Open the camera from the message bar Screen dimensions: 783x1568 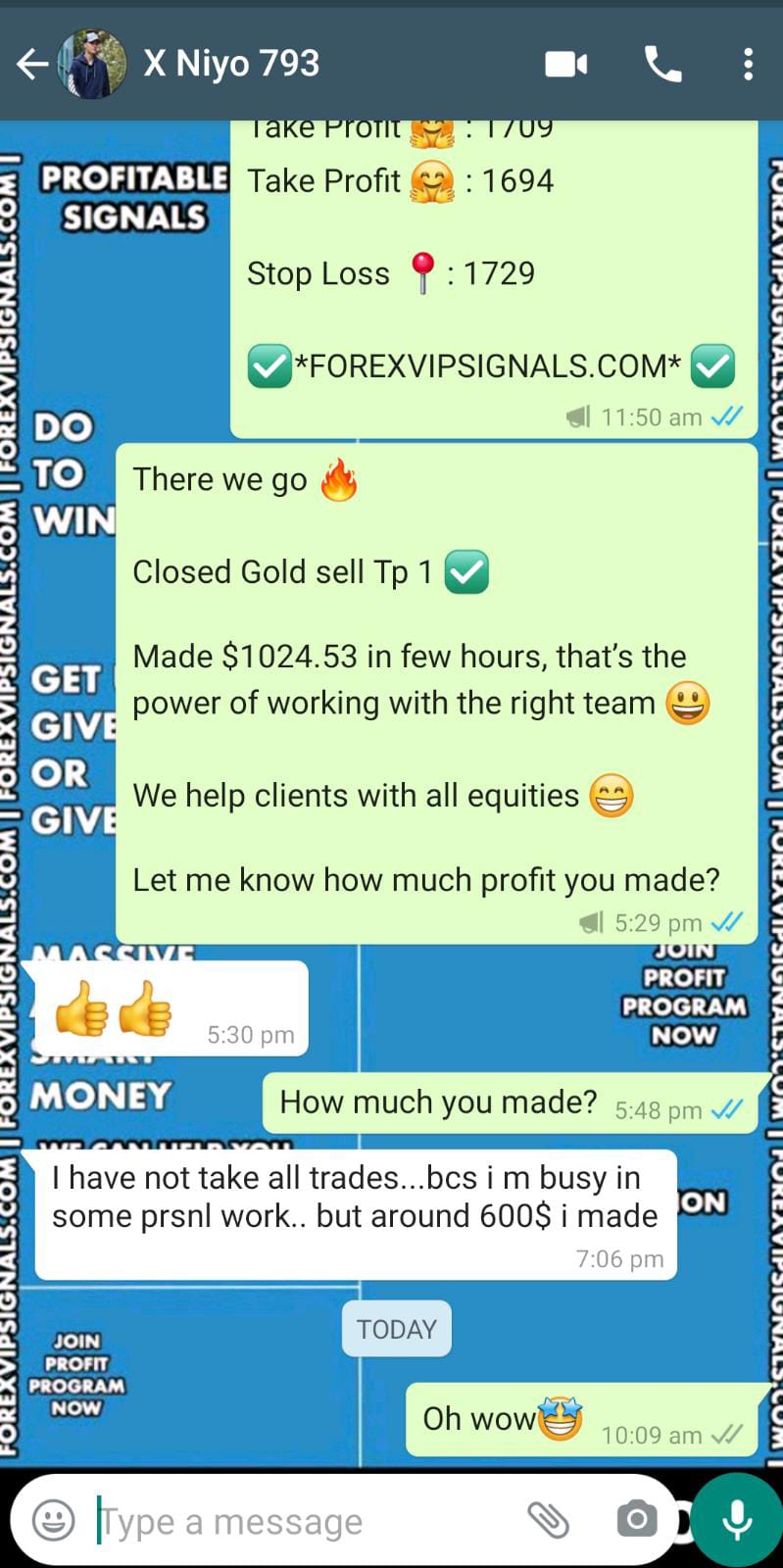pyautogui.click(x=637, y=1520)
